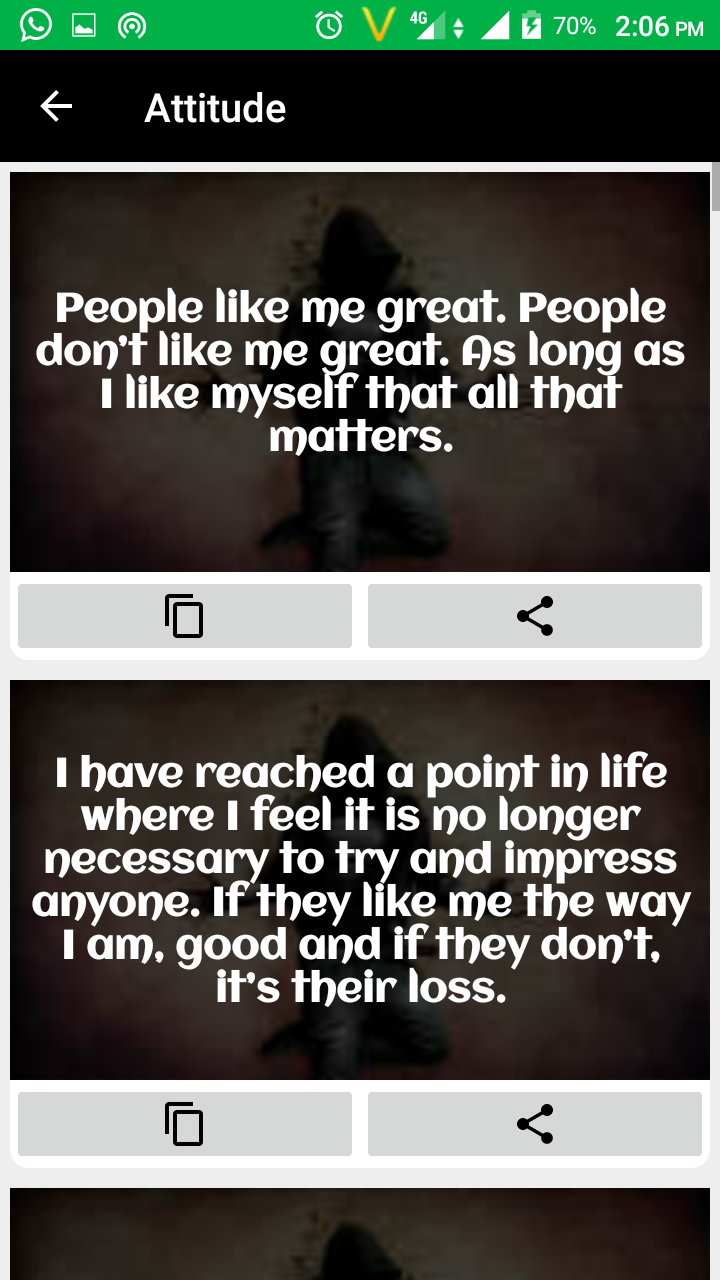
Task: Tap the V notification icon in status bar
Action: tap(378, 24)
